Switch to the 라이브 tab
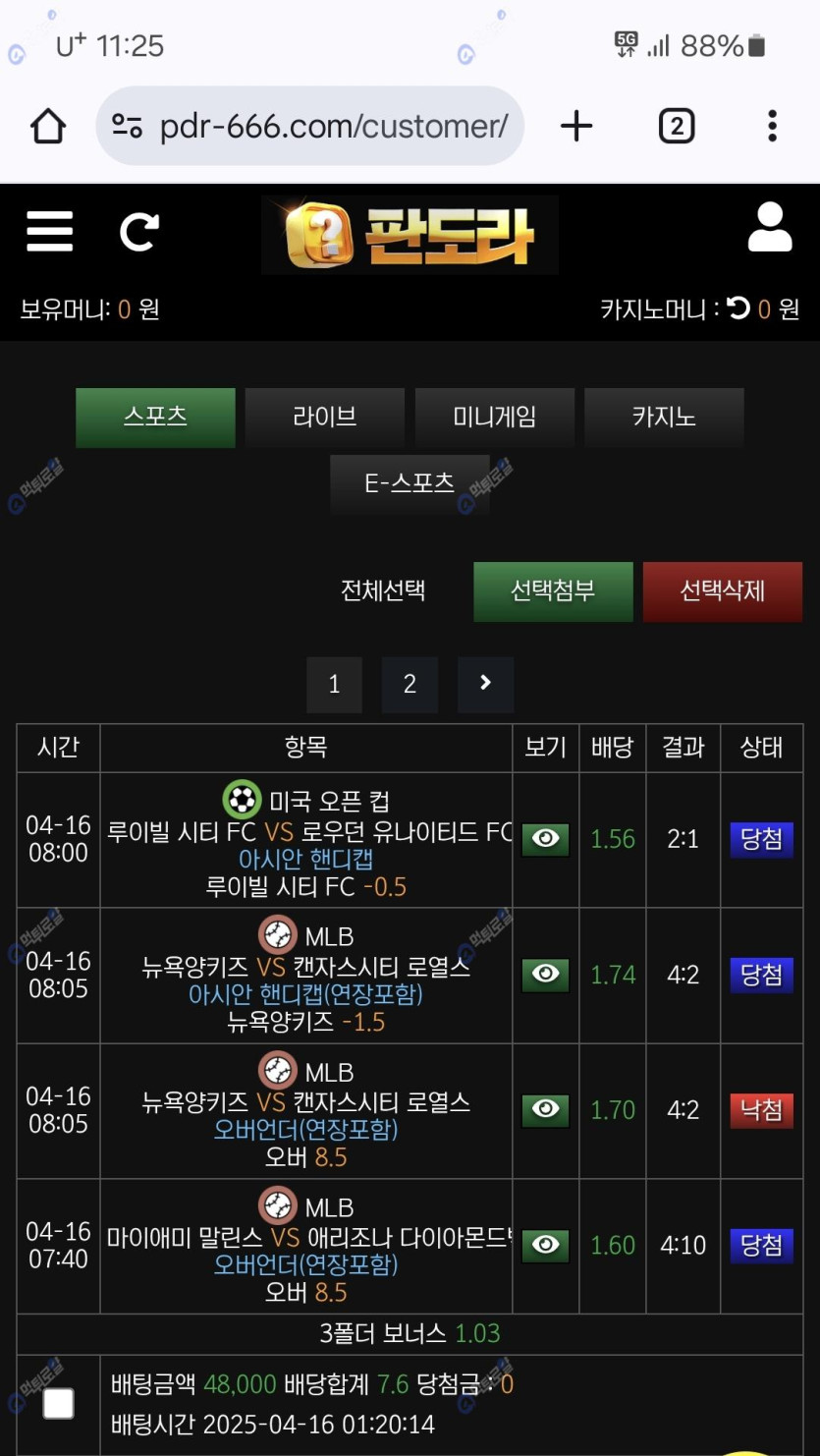820x1456 pixels. tap(324, 418)
